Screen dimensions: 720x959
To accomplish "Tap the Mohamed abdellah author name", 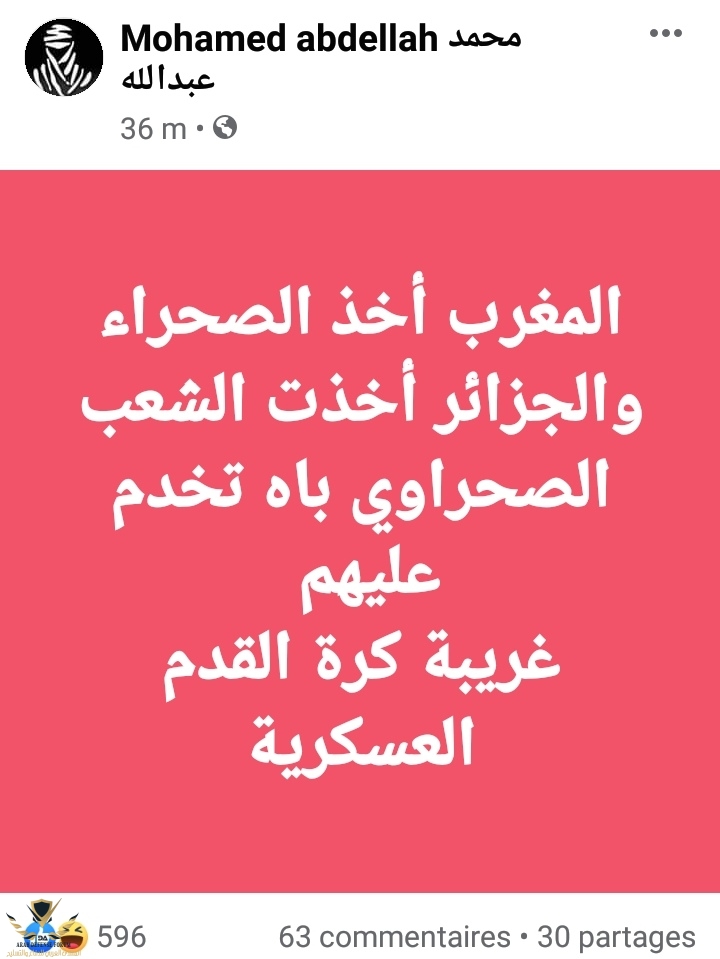I will coord(279,40).
